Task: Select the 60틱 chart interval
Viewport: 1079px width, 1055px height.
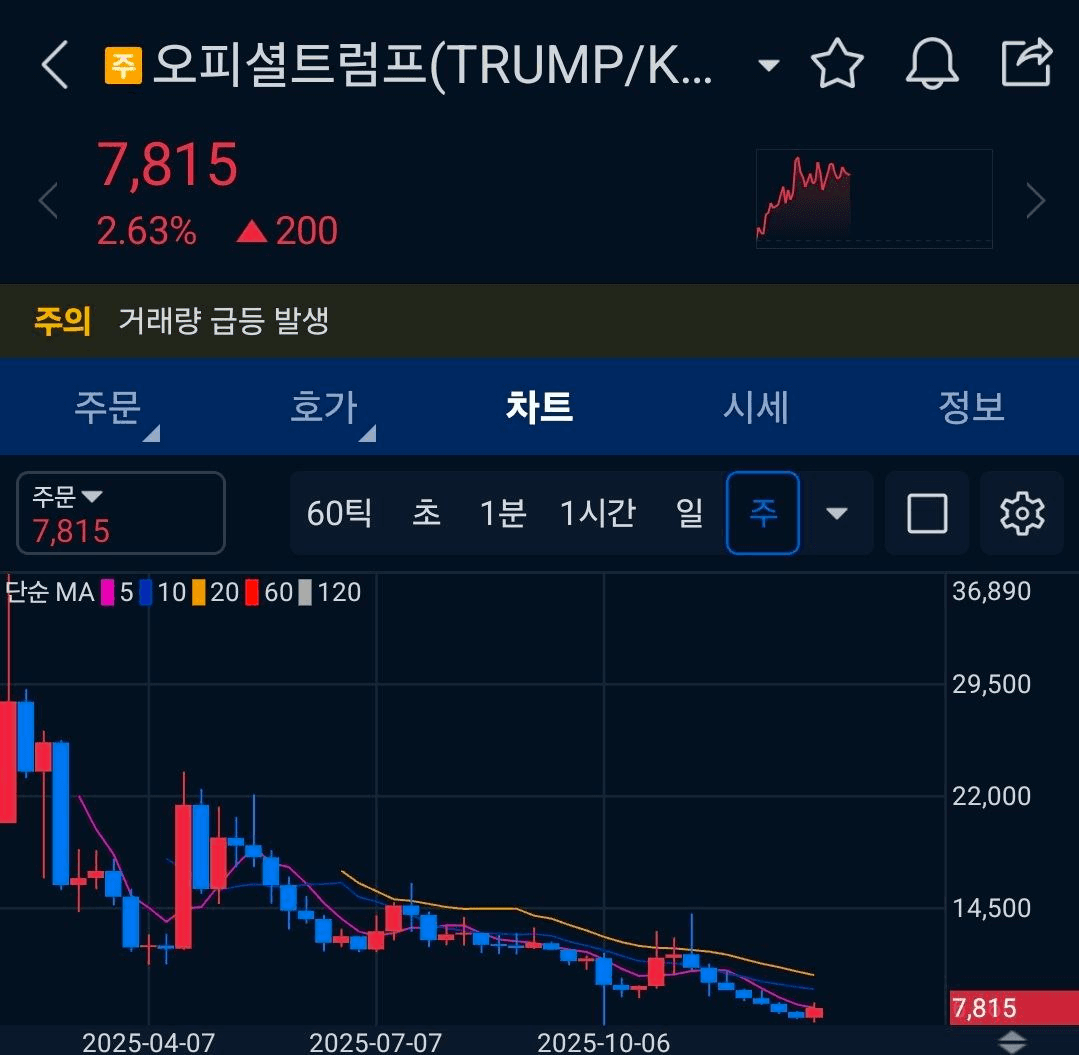Action: pos(340,513)
